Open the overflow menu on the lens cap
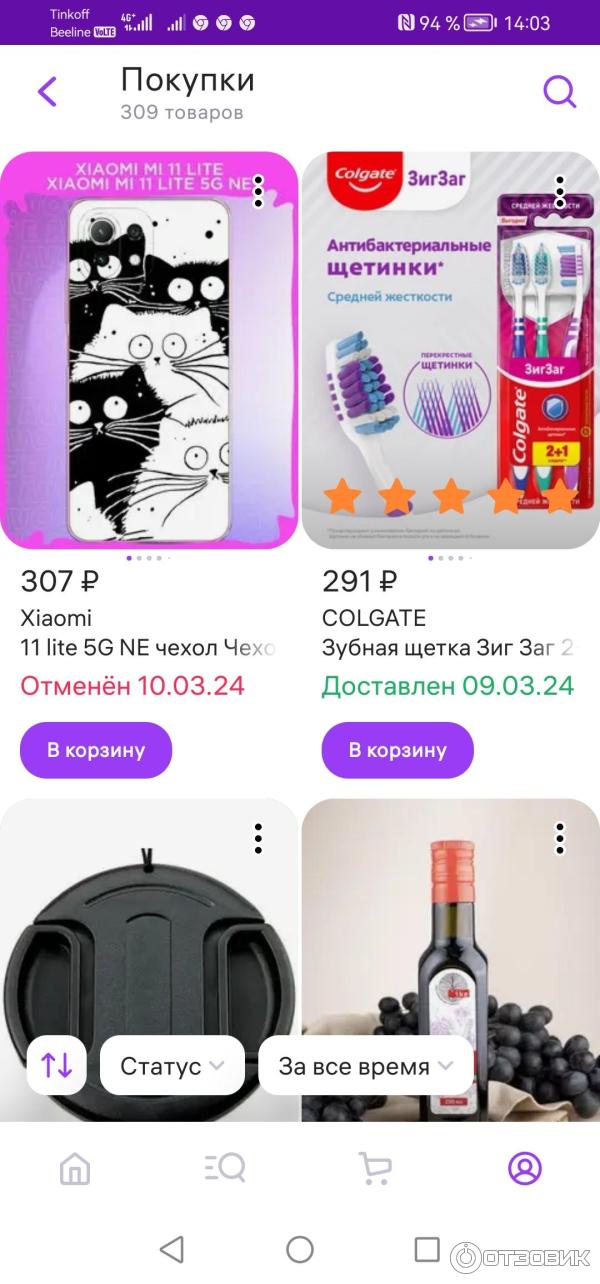This screenshot has height=1284, width=600. click(258, 838)
